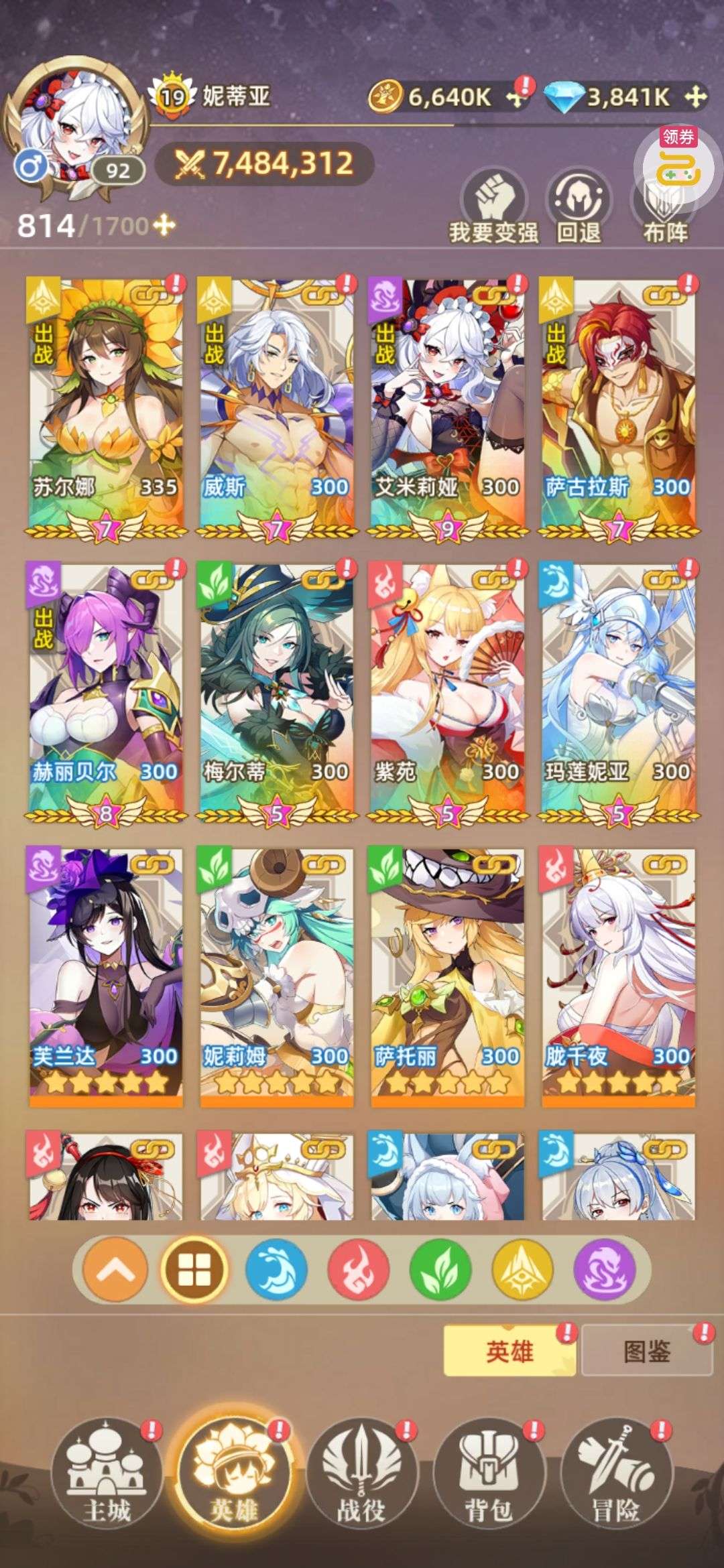The height and width of the screenshot is (1568, 724).
Task: Open the 领券 coupon floating button
Action: point(678,159)
